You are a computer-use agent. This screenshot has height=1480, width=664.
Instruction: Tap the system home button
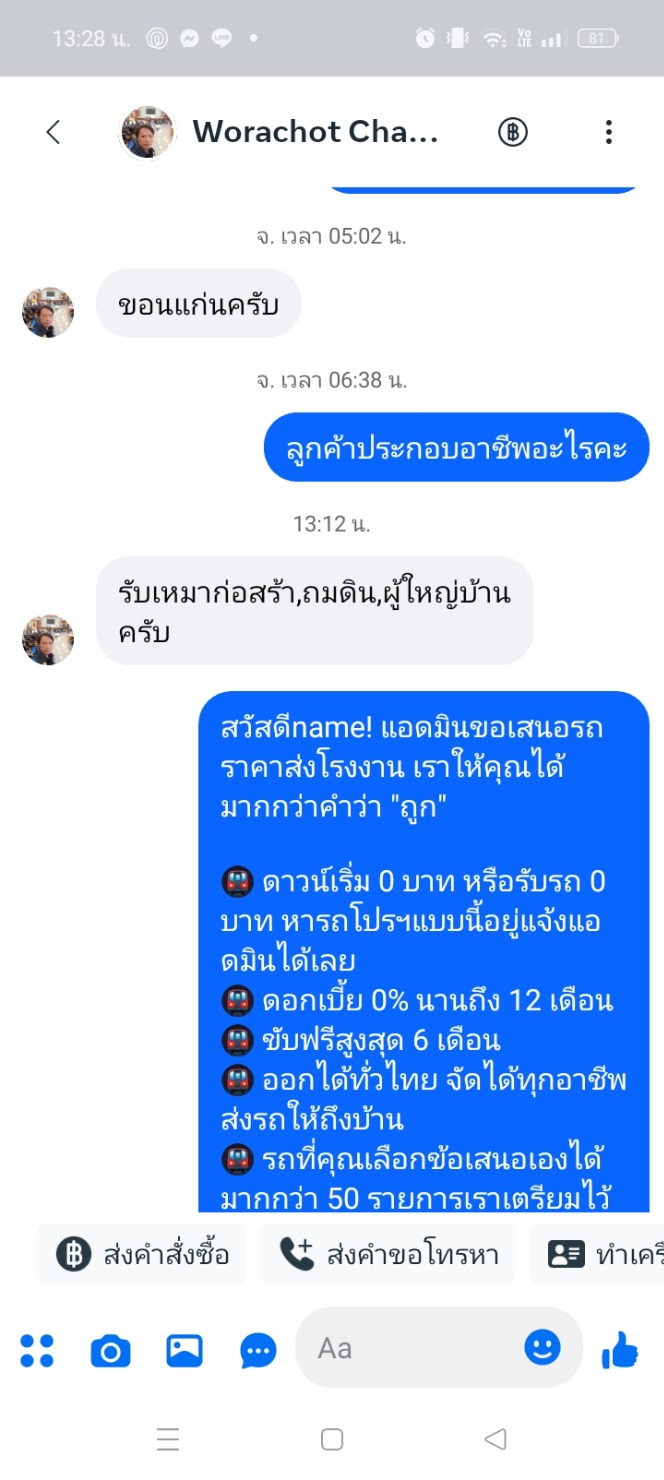tap(332, 1439)
